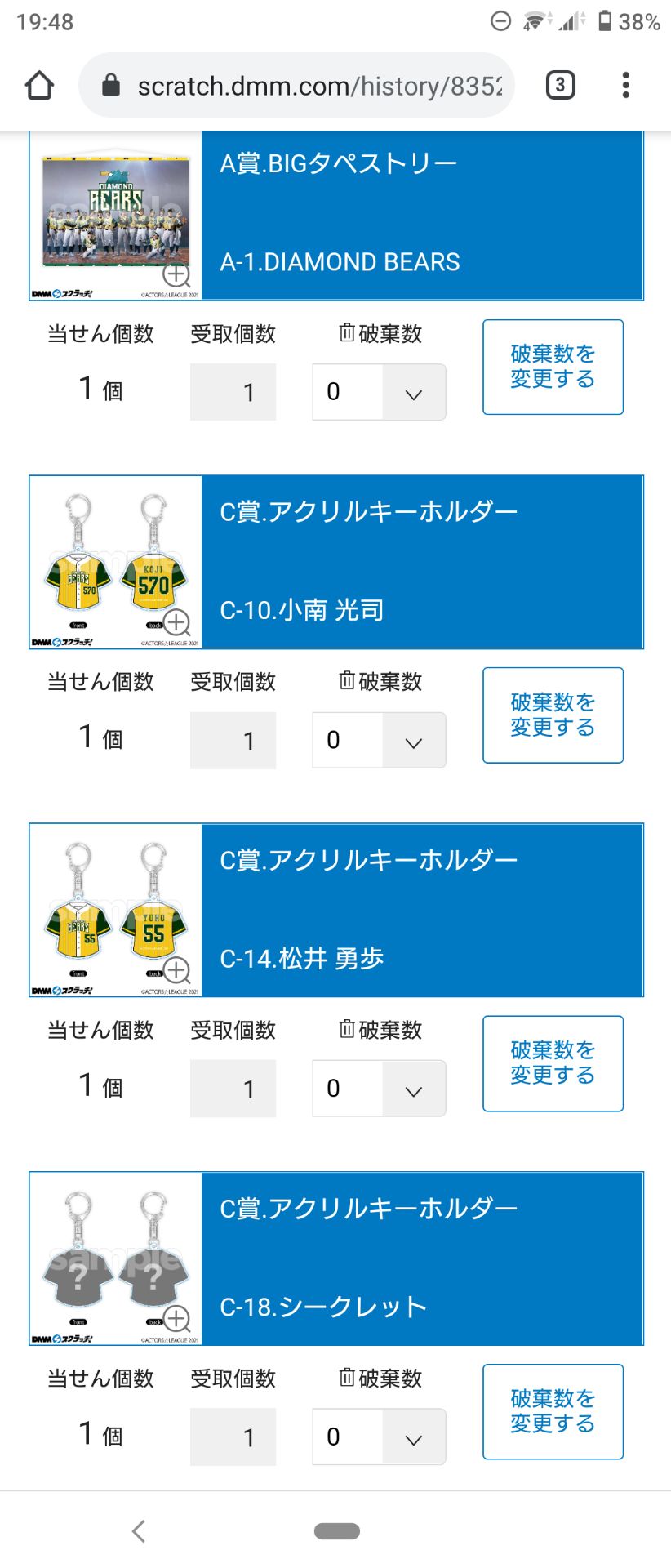The image size is (671, 1568).
Task: Change discard count for C-10.小南 光司
Action: pyautogui.click(x=553, y=715)
